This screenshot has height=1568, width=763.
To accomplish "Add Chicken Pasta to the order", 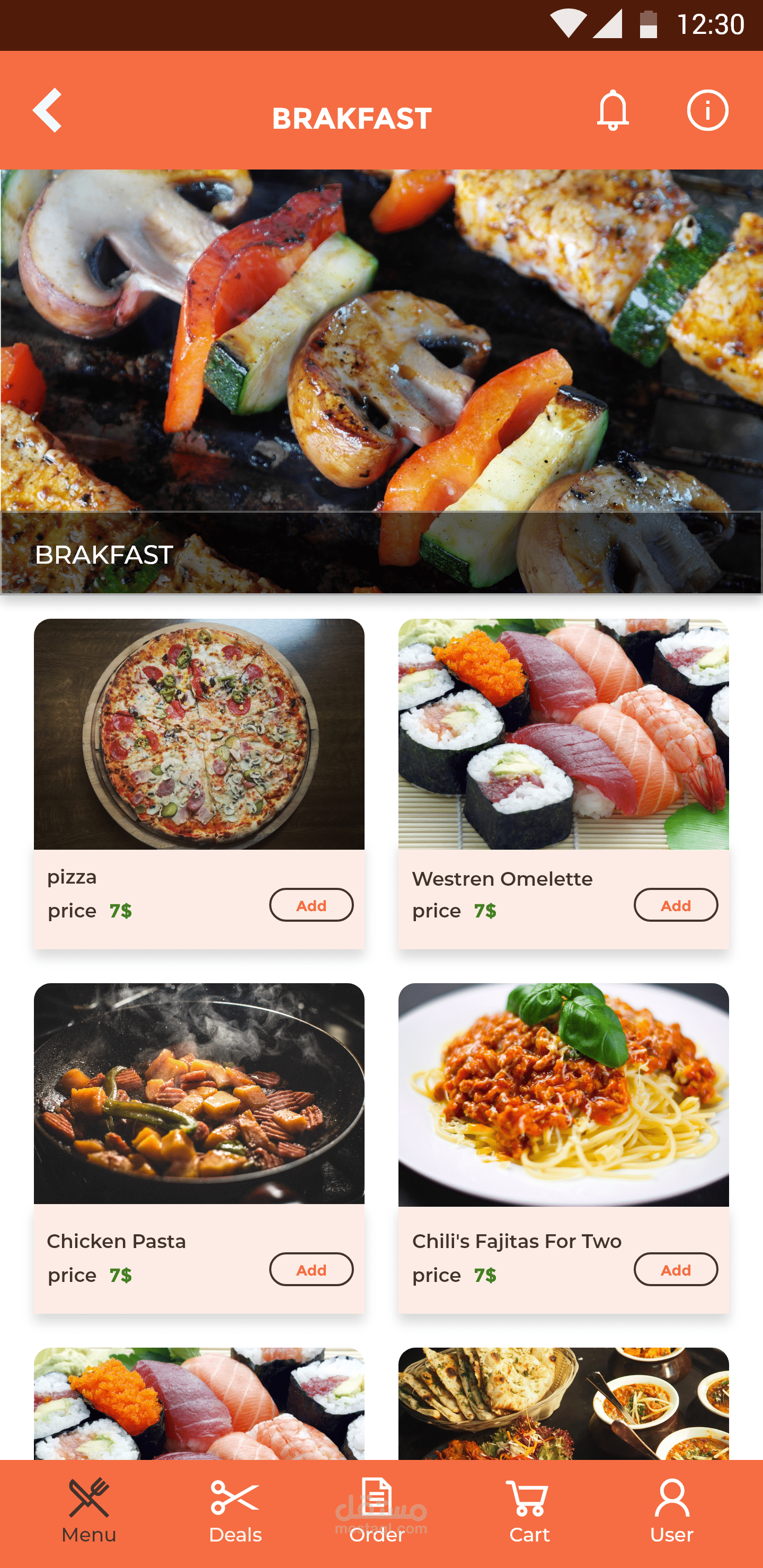I will pyautogui.click(x=311, y=1269).
